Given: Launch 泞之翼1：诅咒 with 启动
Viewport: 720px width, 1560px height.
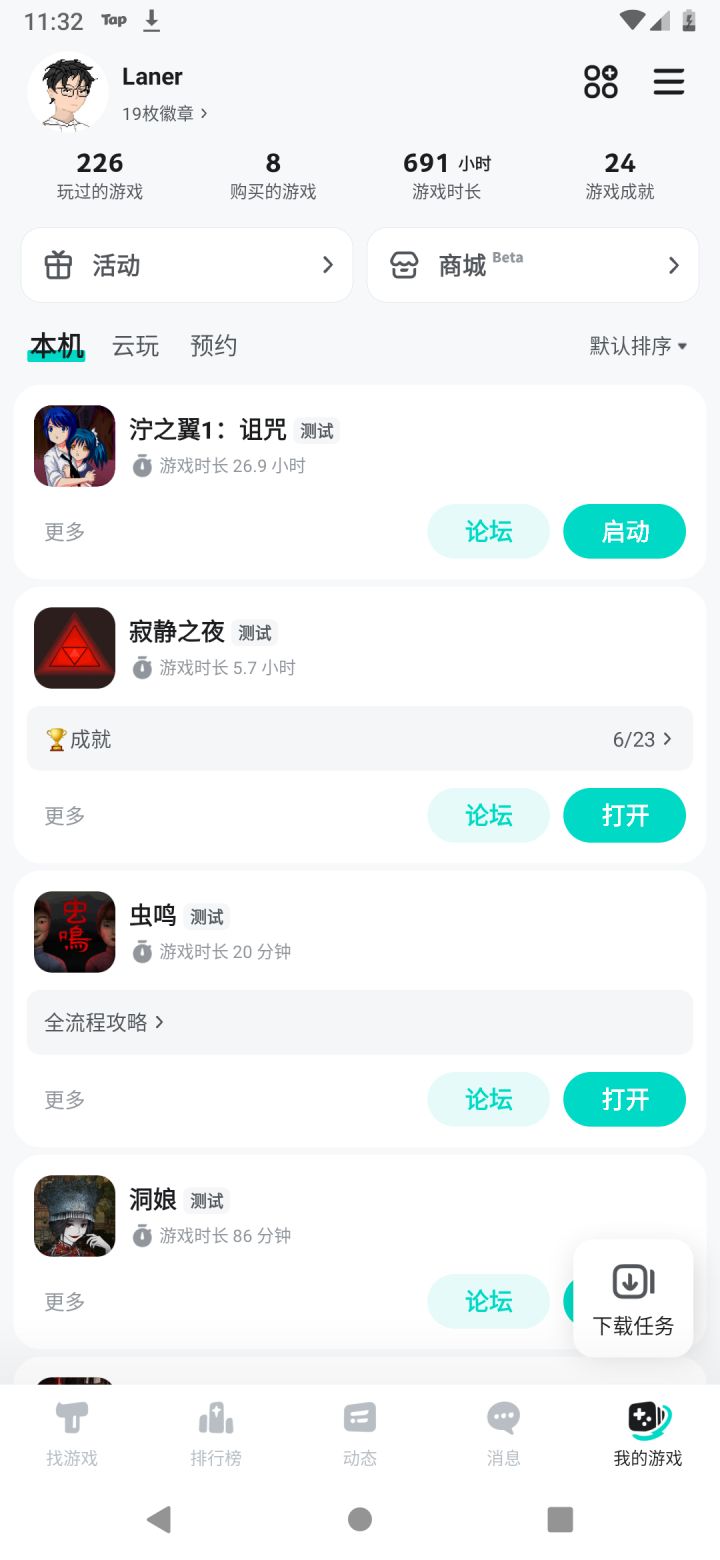Looking at the screenshot, I should click(x=624, y=531).
